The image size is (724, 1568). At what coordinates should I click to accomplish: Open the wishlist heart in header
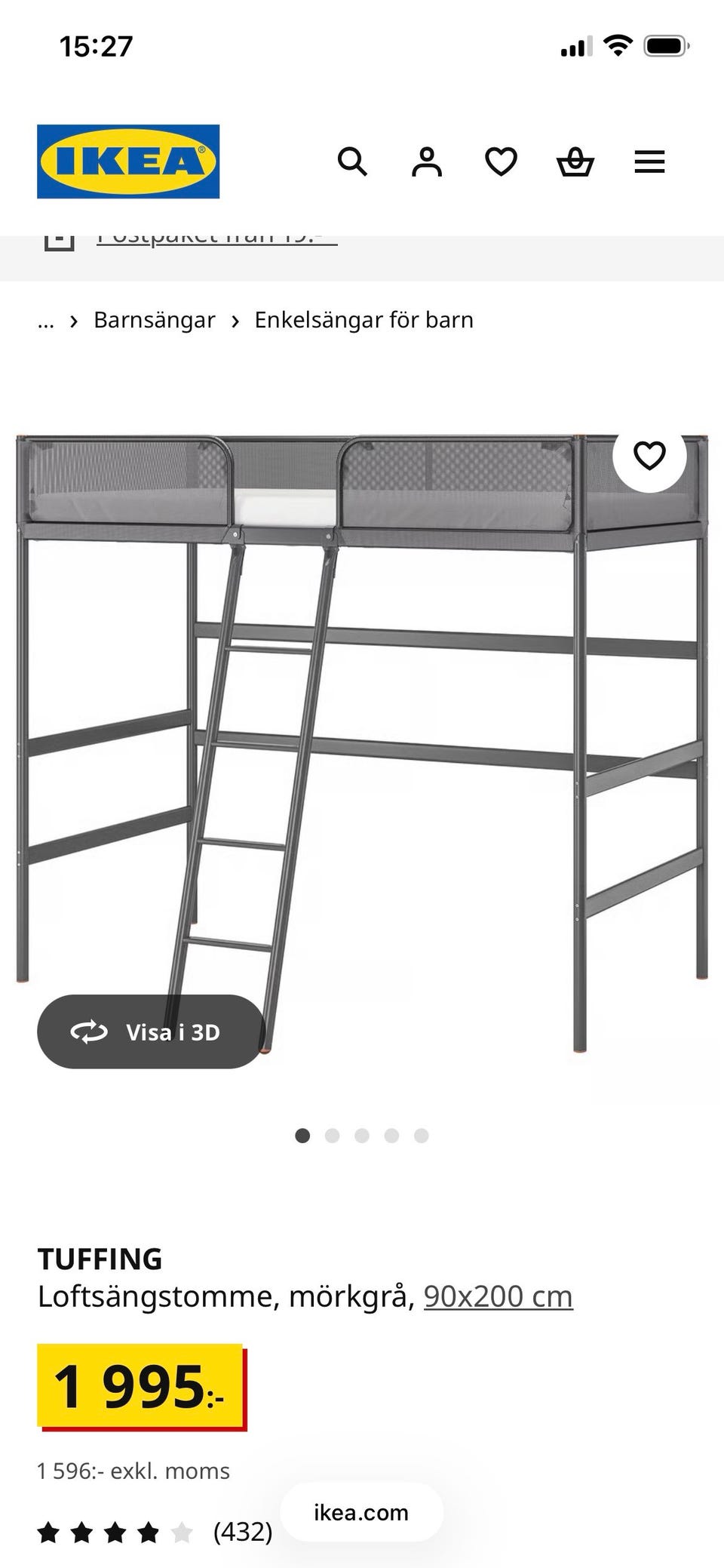pos(501,161)
